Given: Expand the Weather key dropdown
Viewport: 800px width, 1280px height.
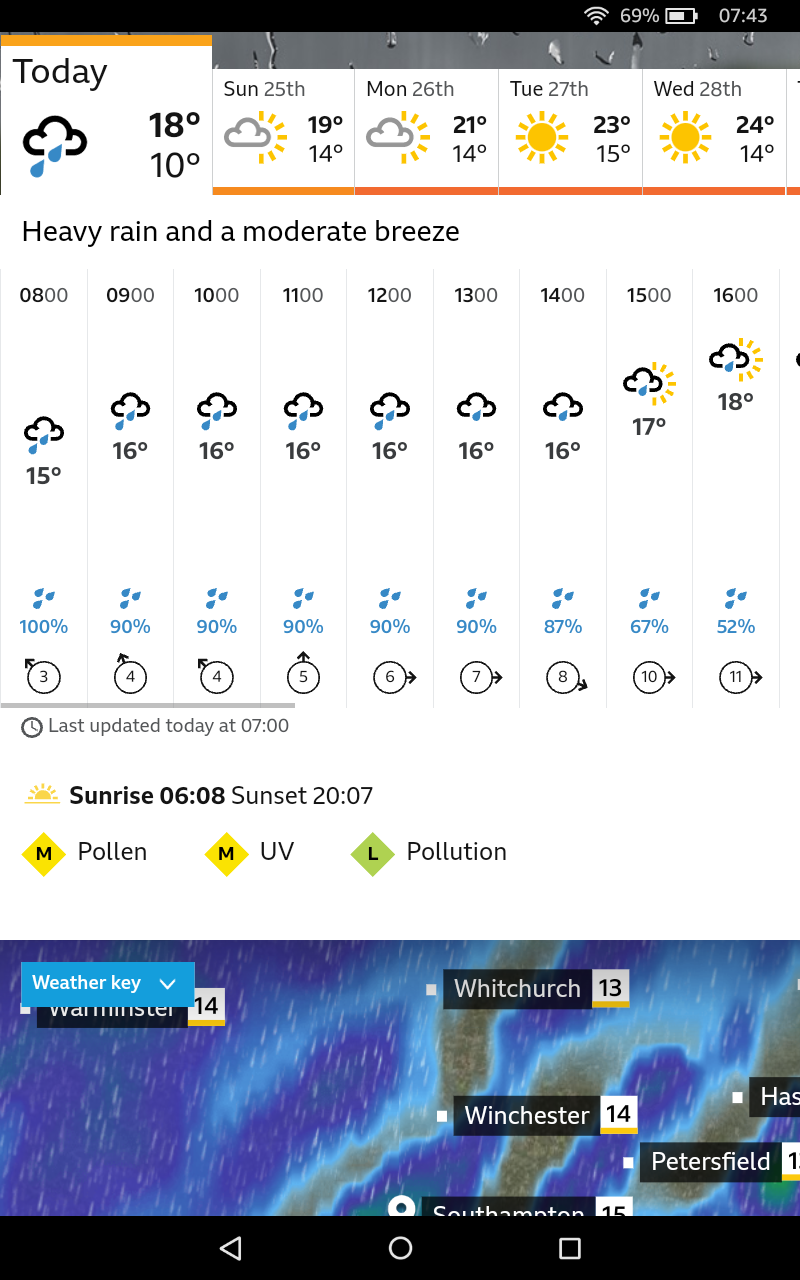Looking at the screenshot, I should point(107,983).
